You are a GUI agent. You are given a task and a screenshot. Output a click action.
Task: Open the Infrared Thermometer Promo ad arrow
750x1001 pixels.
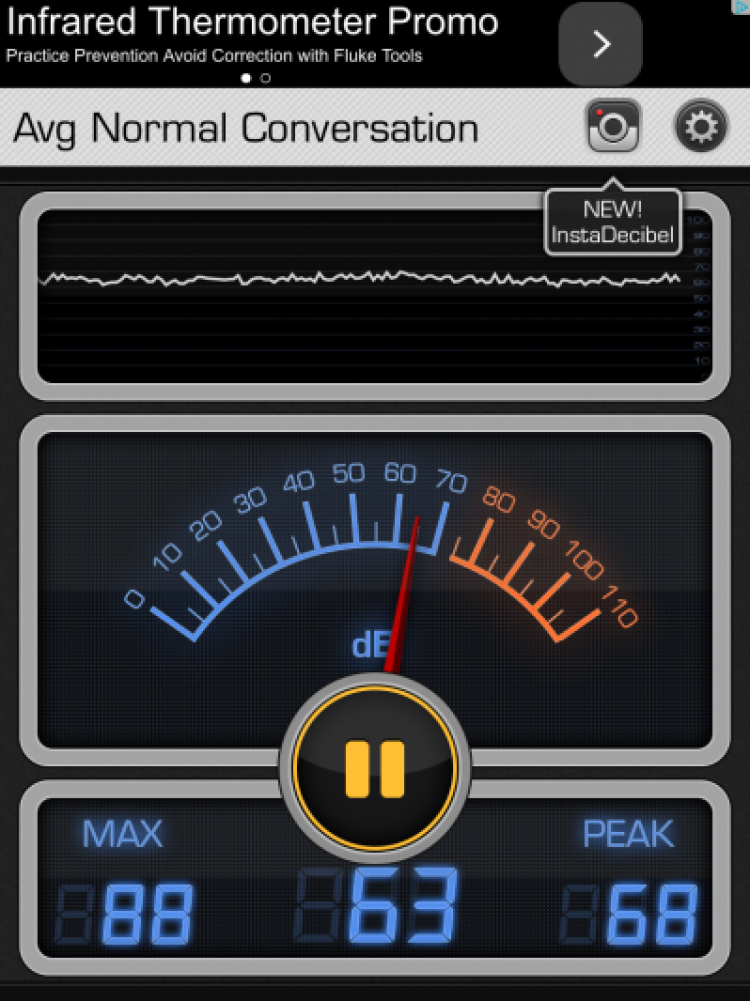pyautogui.click(x=600, y=44)
